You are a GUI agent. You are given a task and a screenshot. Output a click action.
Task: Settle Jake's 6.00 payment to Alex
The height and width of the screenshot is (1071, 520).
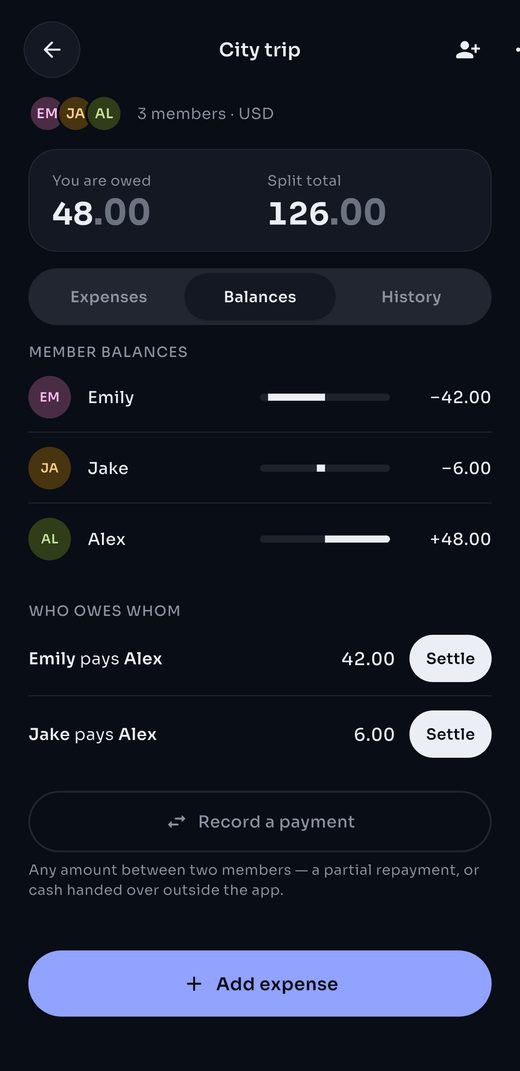pyautogui.click(x=450, y=734)
